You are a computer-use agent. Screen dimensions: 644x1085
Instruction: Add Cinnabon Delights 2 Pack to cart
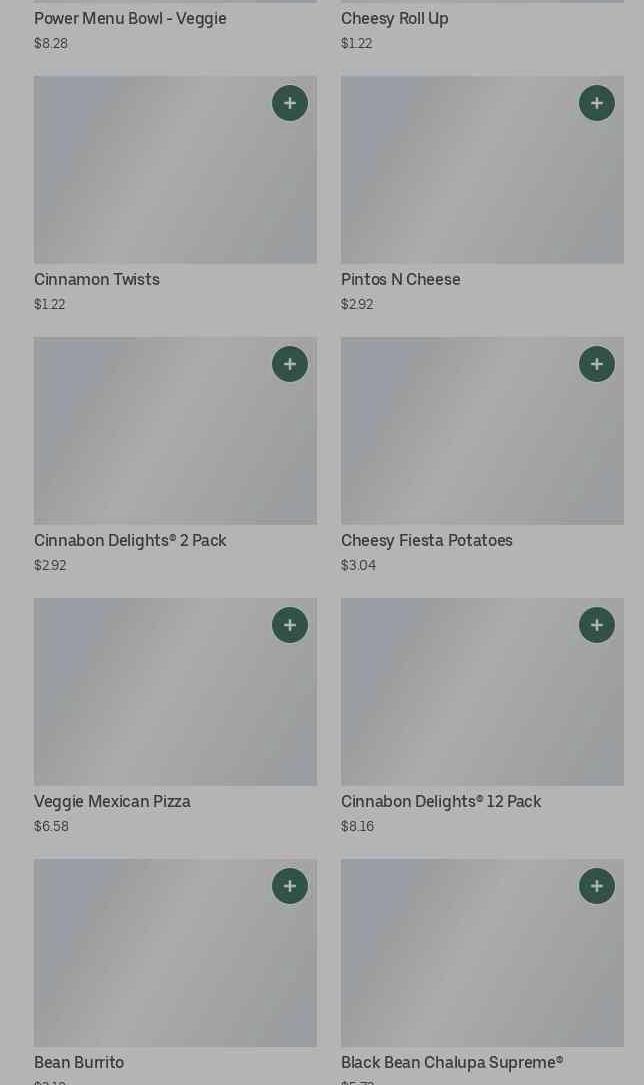click(x=290, y=364)
